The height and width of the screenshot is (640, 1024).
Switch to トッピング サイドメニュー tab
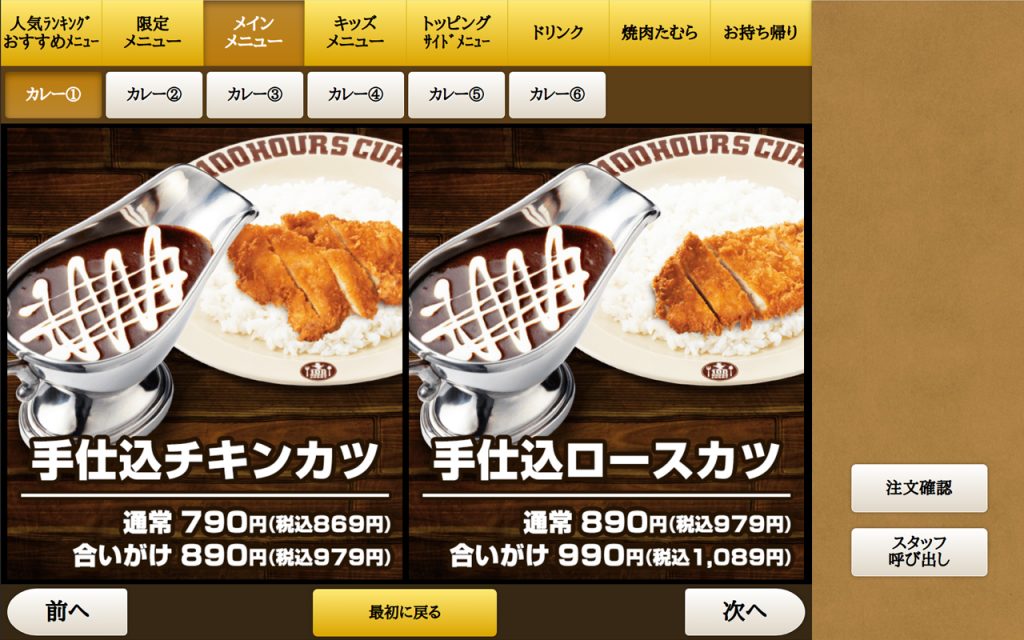tap(456, 33)
